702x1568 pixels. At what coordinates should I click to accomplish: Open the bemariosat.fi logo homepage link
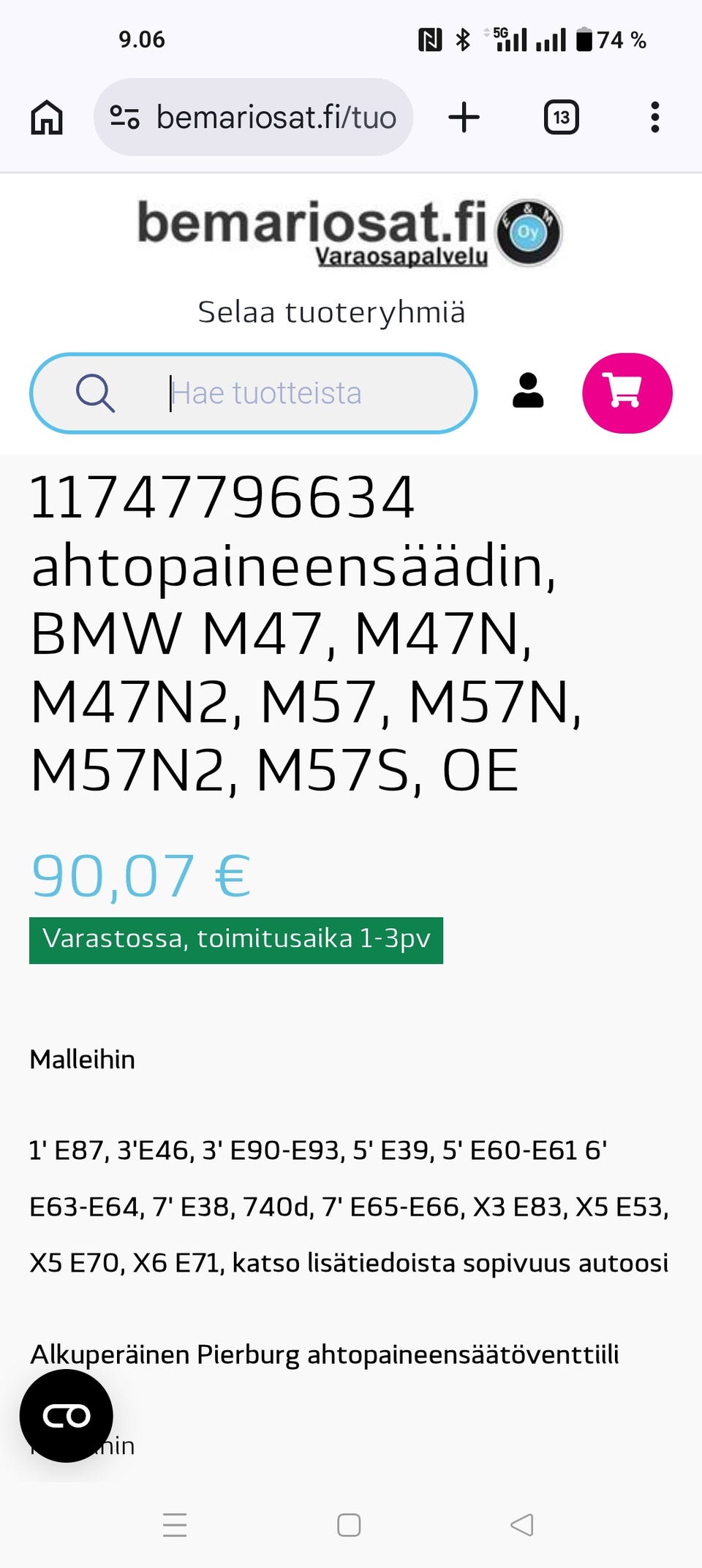[350, 232]
